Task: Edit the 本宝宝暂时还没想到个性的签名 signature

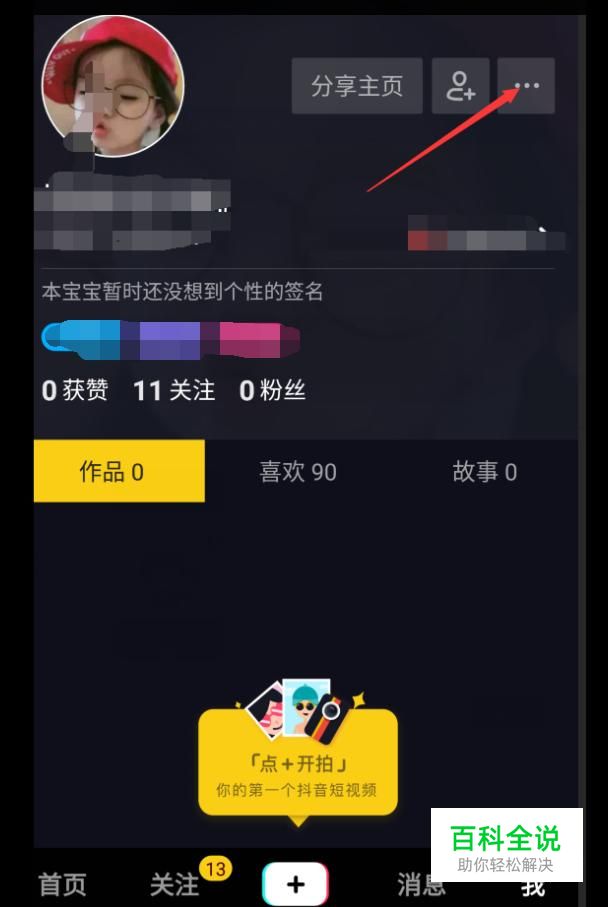Action: coord(182,292)
